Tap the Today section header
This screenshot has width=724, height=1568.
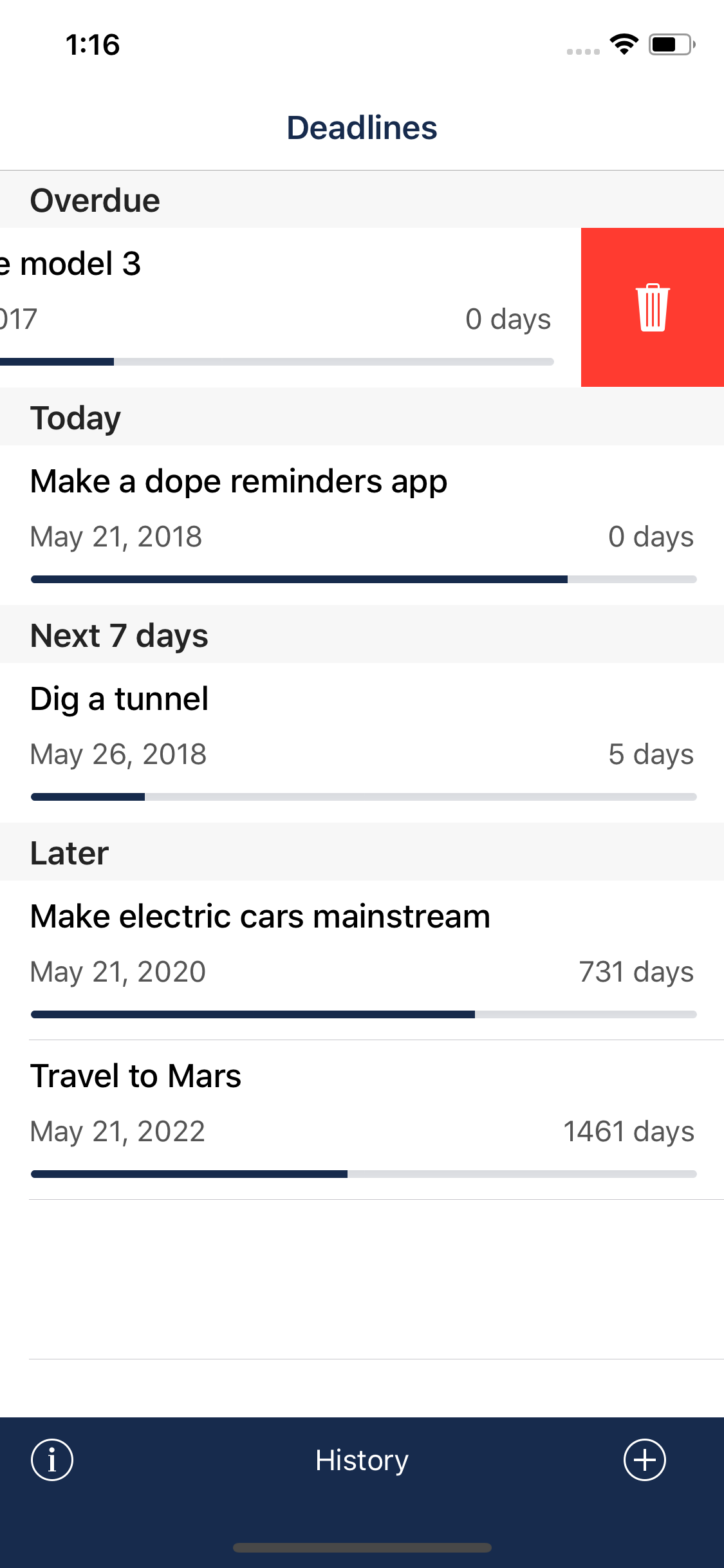(x=75, y=416)
